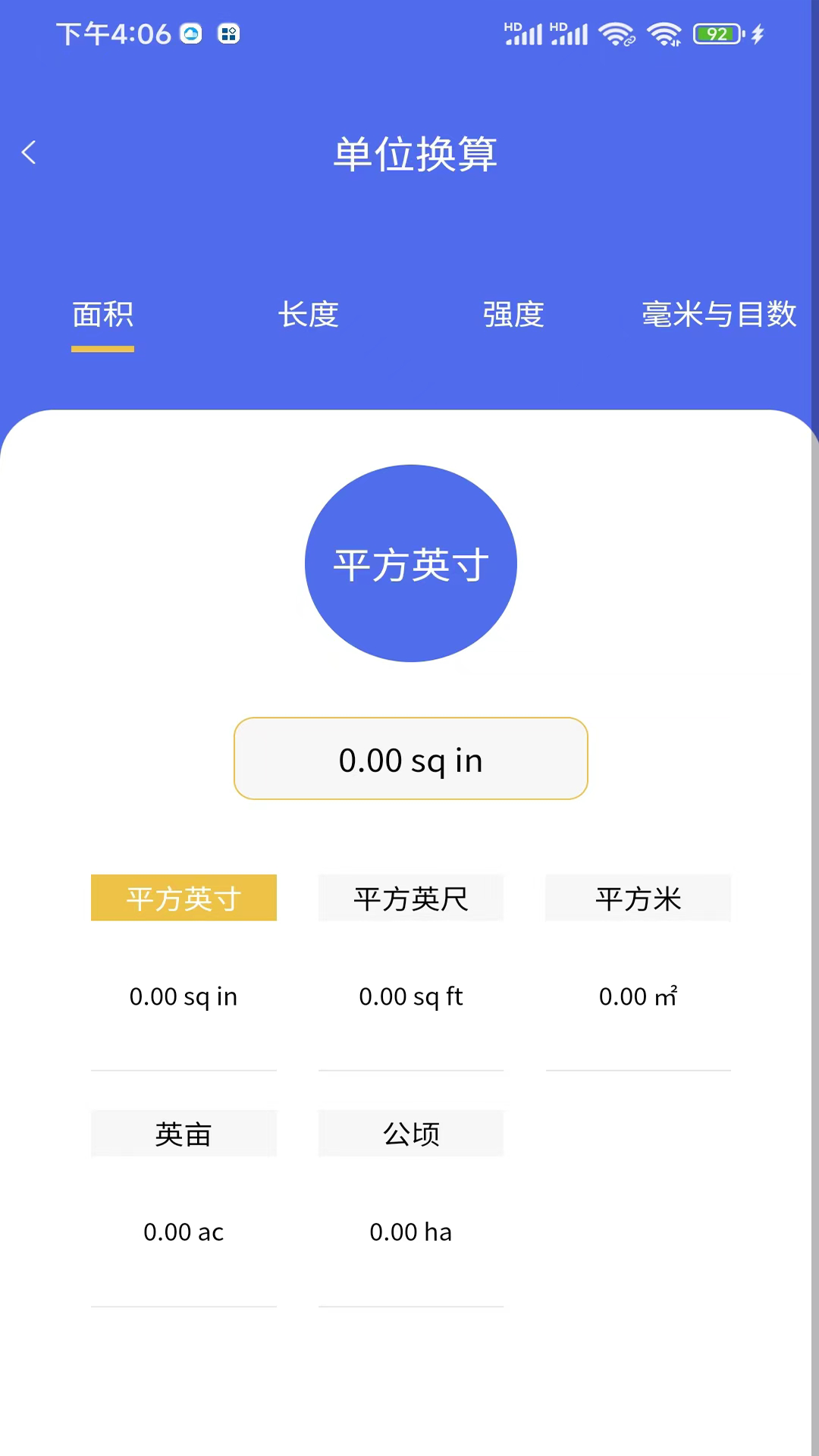The height and width of the screenshot is (1456, 819).
Task: Choose 平方米 as the unit
Action: pos(638,899)
